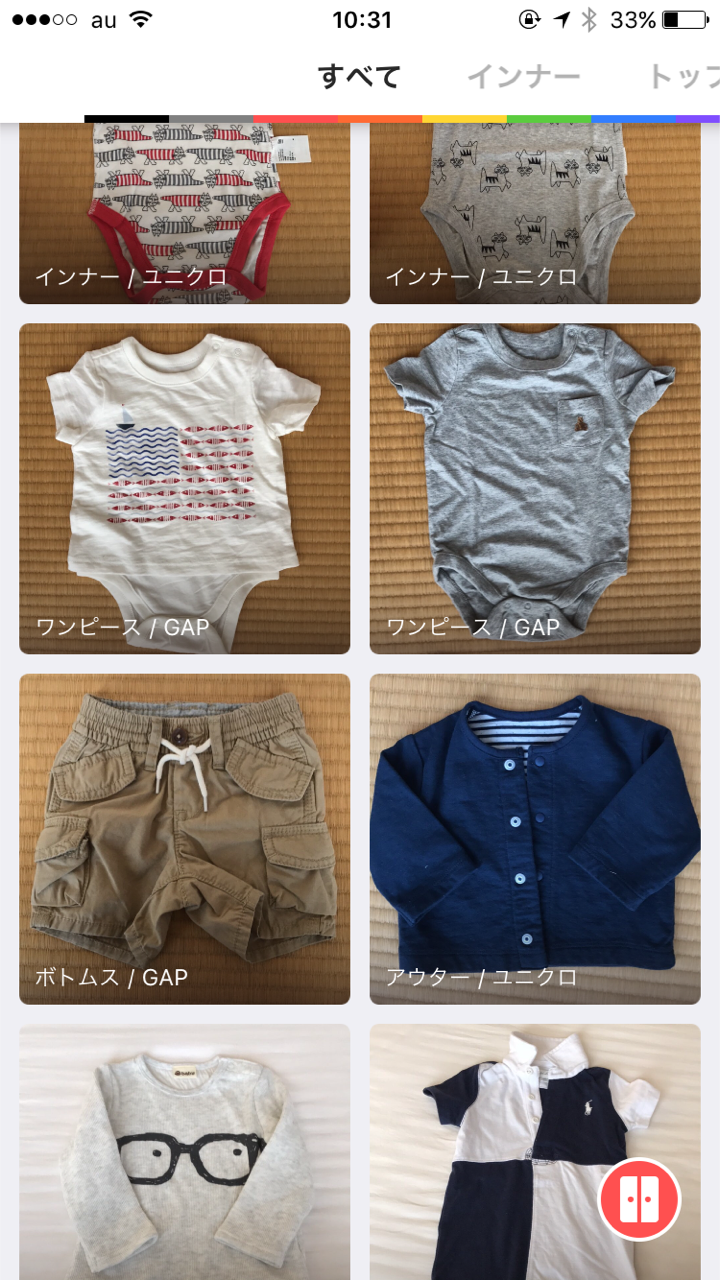
Task: View the white flag-print ワンピース / GAP item
Action: [184, 488]
